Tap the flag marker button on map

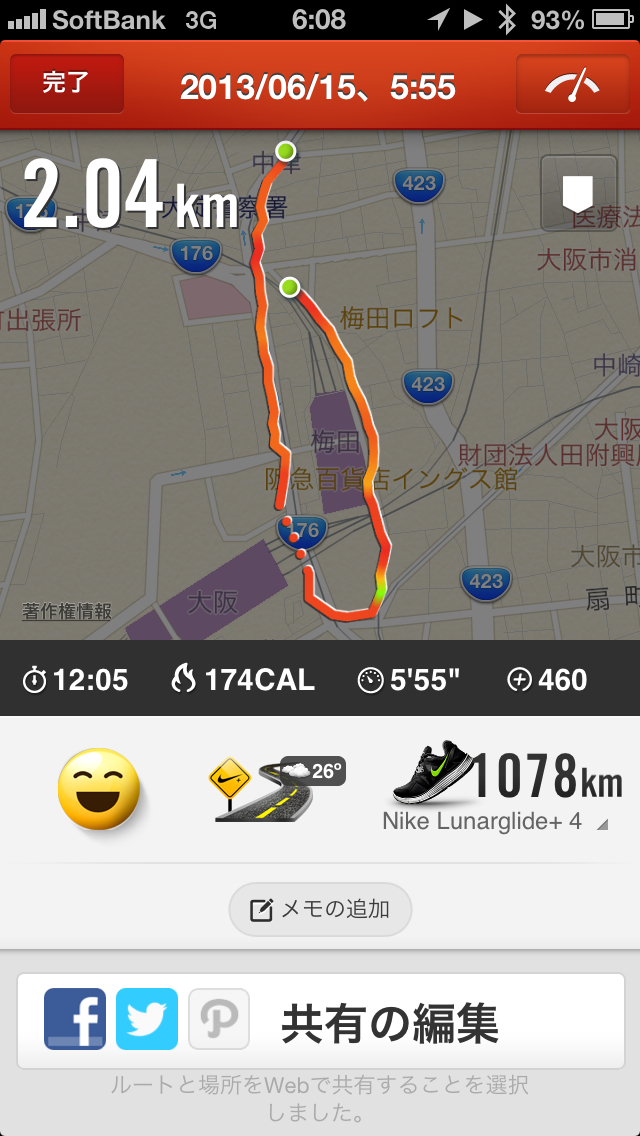pos(577,193)
